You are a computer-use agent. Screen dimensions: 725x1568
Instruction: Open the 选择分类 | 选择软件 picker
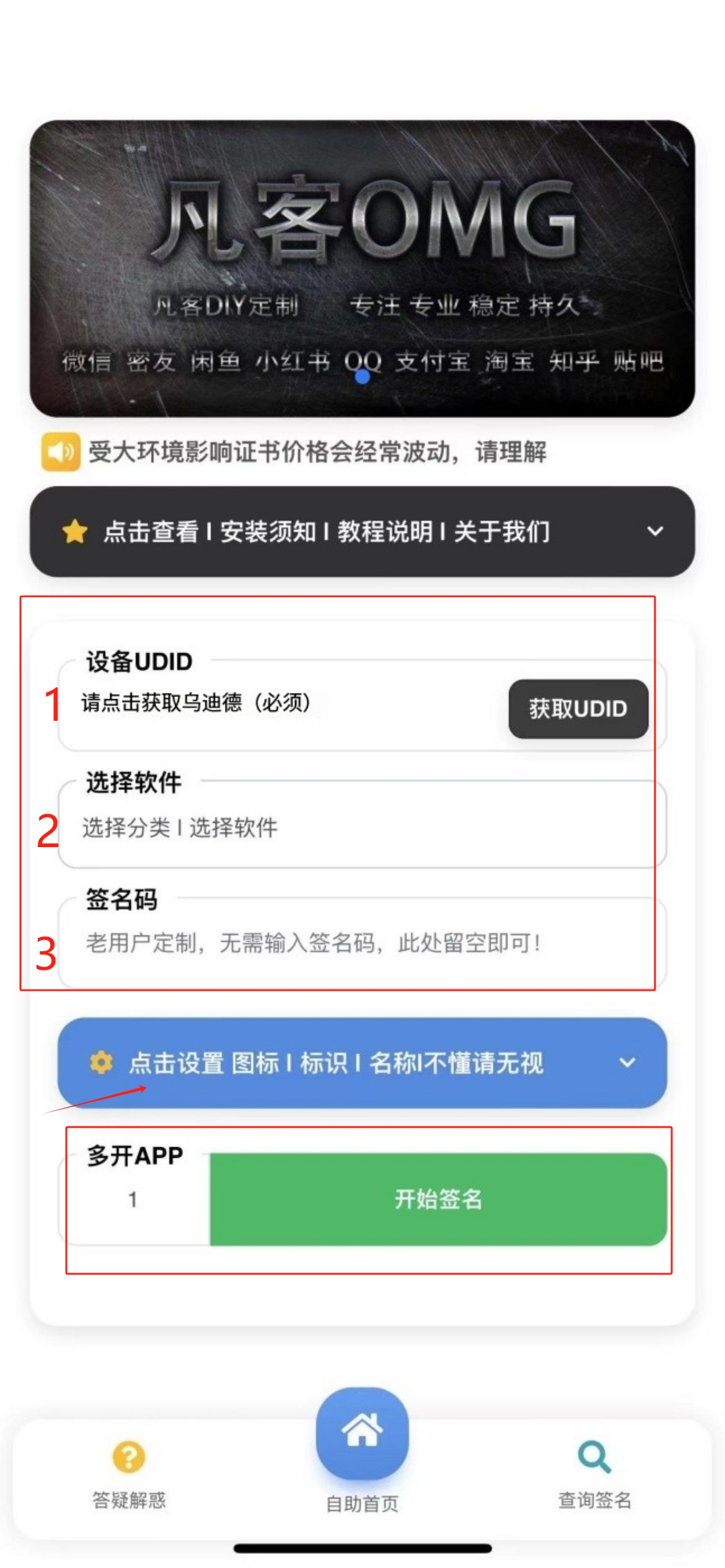click(x=362, y=827)
